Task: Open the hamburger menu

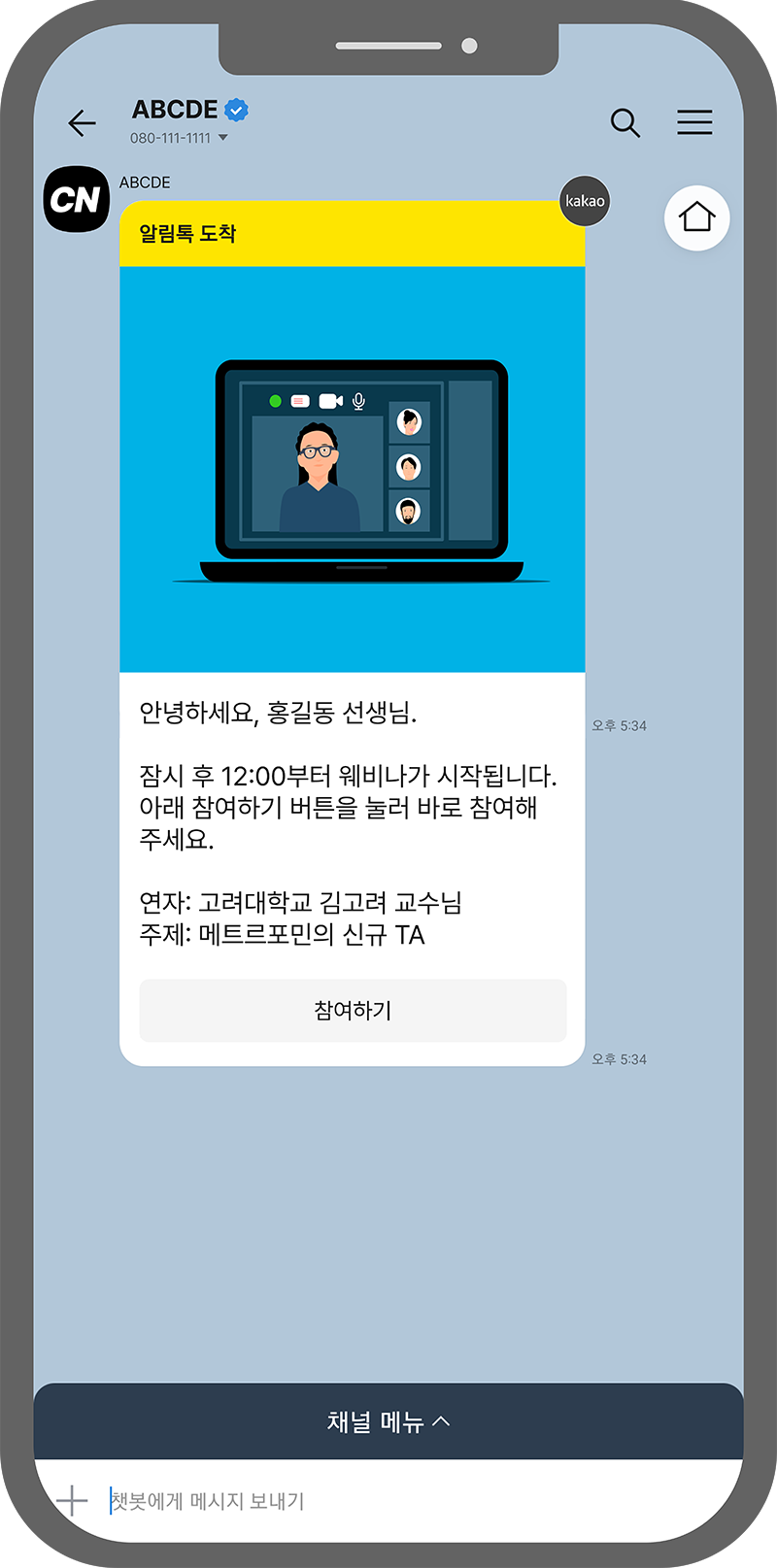Action: [x=694, y=122]
